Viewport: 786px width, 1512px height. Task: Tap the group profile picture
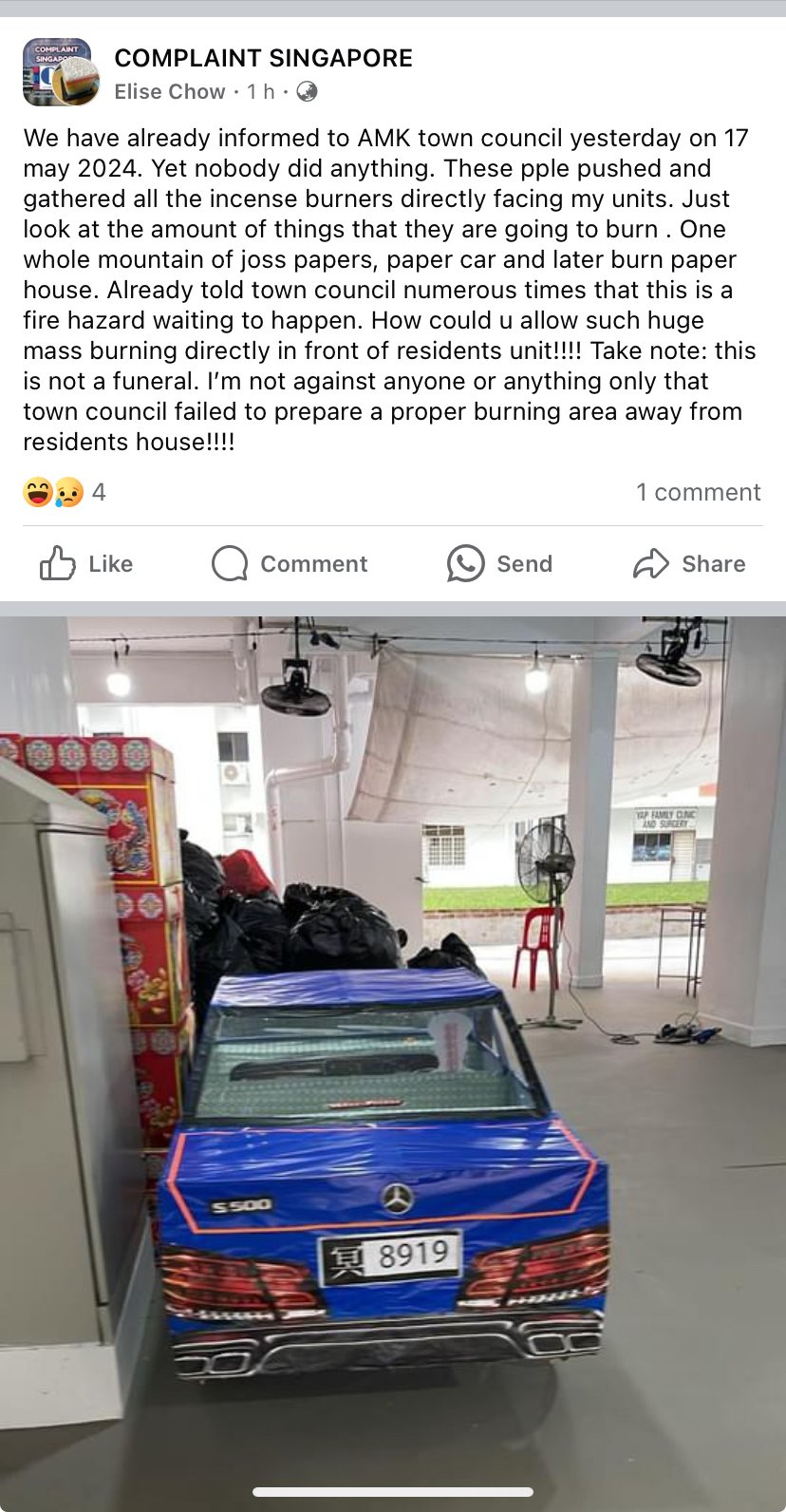[x=57, y=72]
